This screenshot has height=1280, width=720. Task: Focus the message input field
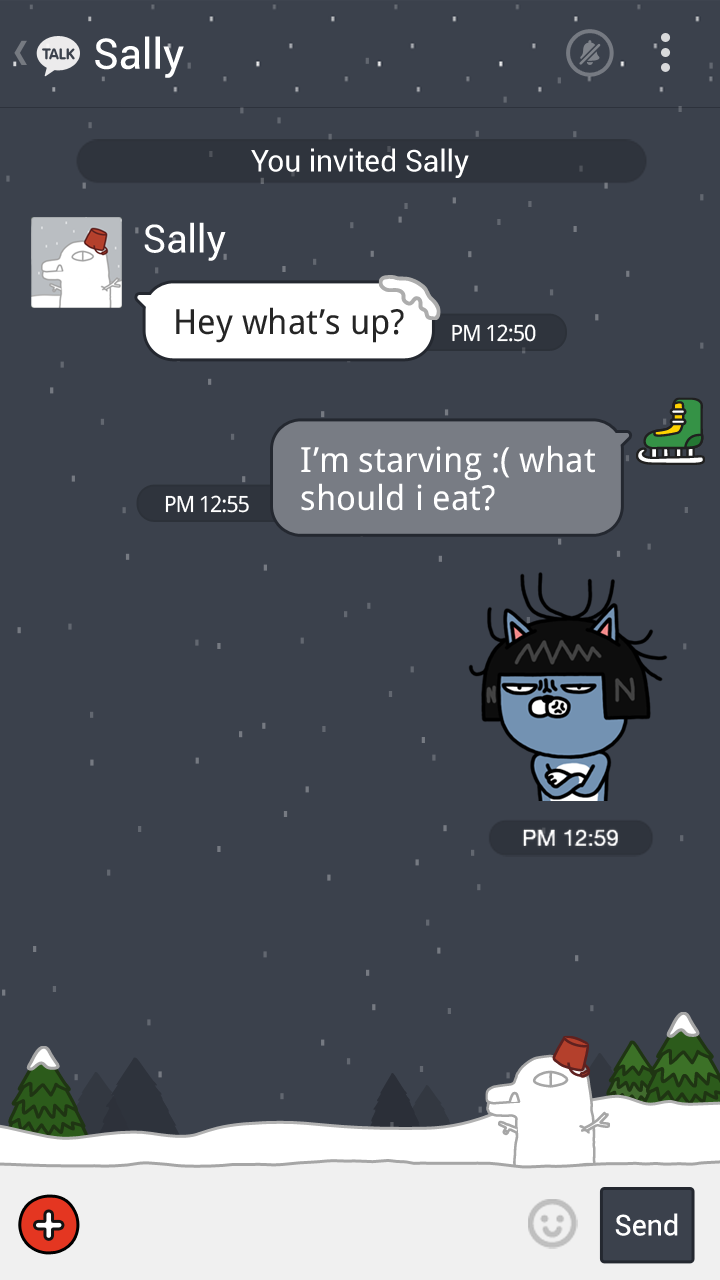[300, 1224]
